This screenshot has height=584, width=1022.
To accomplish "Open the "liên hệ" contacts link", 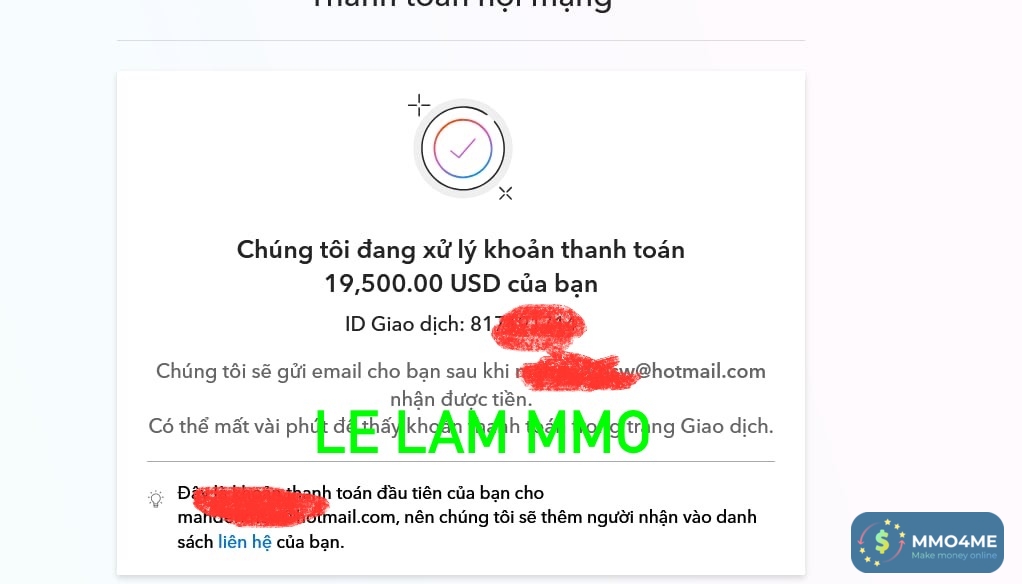I will (x=244, y=542).
